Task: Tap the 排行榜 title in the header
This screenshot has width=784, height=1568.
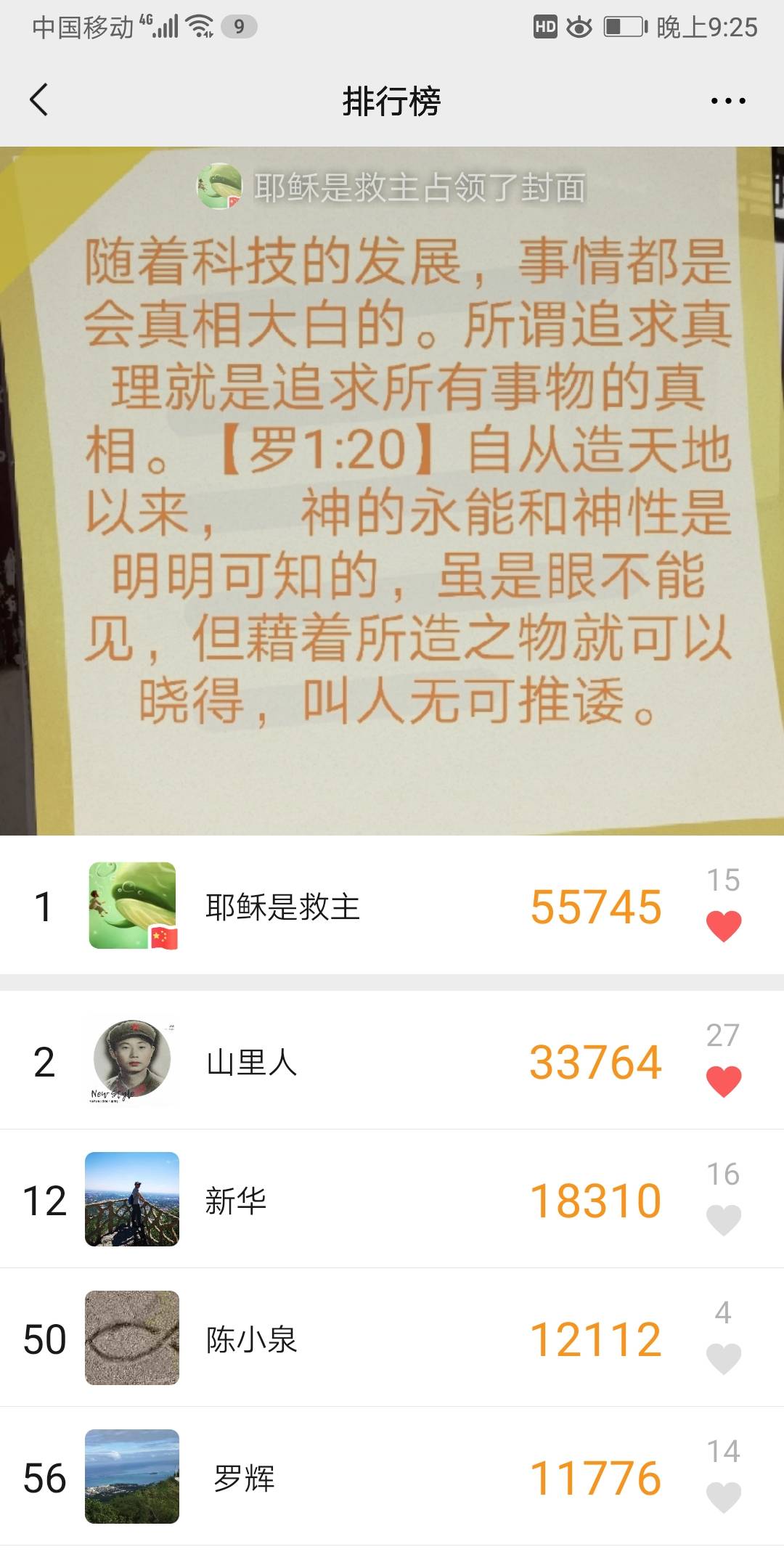Action: point(392,100)
